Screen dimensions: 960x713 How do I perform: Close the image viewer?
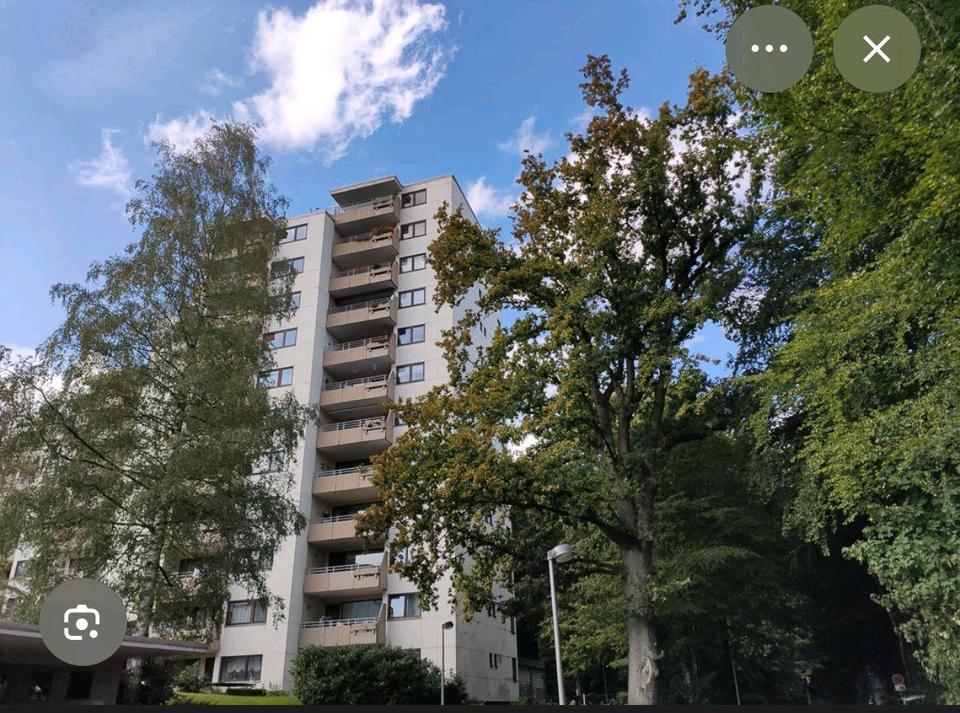tap(876, 49)
